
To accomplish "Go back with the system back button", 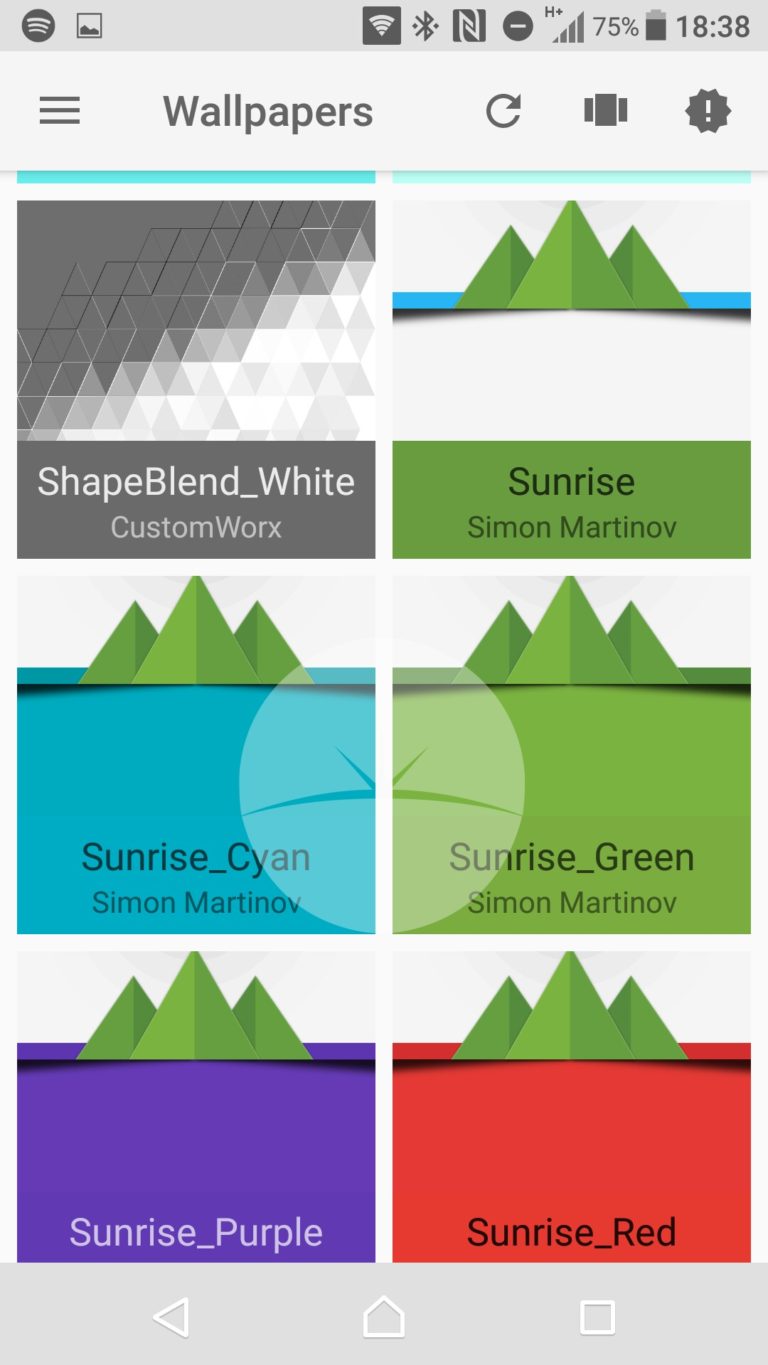I will click(171, 1316).
